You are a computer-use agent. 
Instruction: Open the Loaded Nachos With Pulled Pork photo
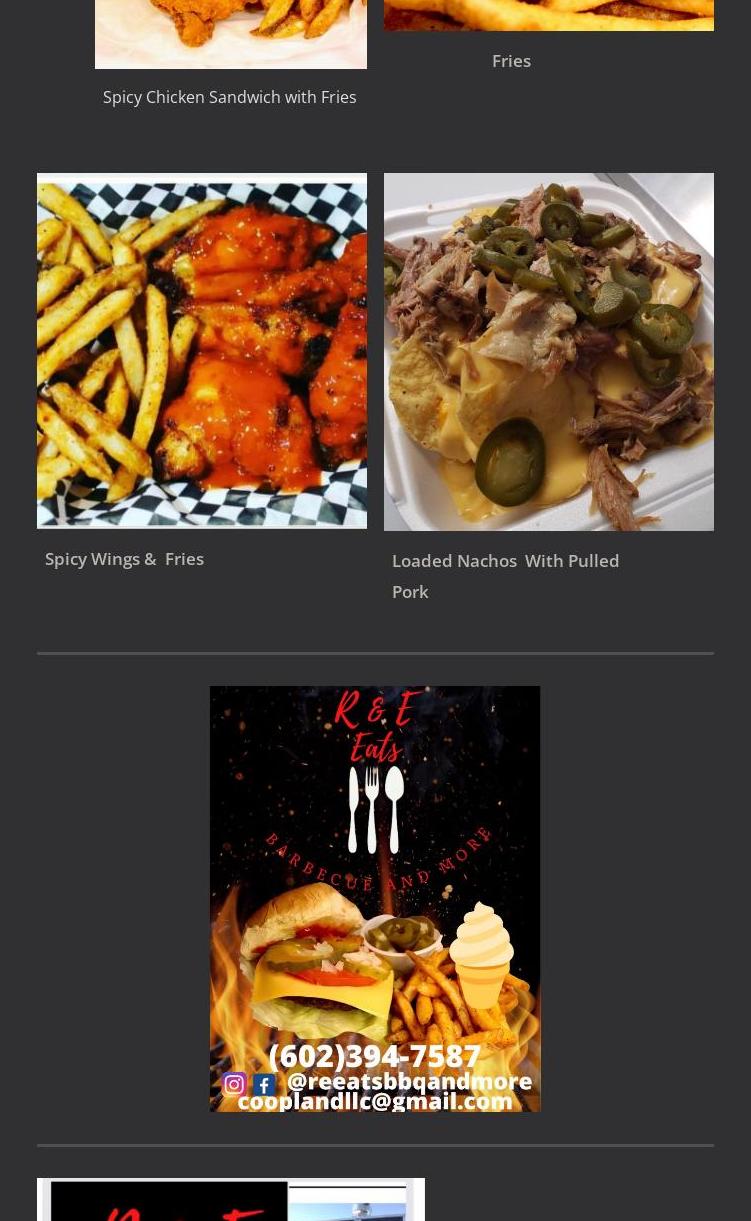[x=548, y=351]
